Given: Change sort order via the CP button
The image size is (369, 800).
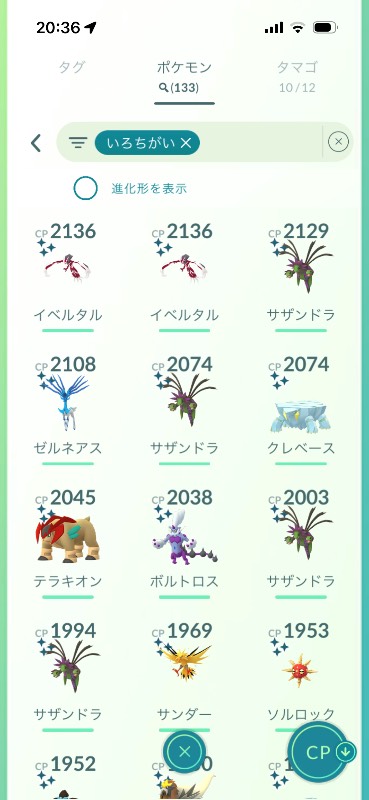Looking at the screenshot, I should coord(323,752).
